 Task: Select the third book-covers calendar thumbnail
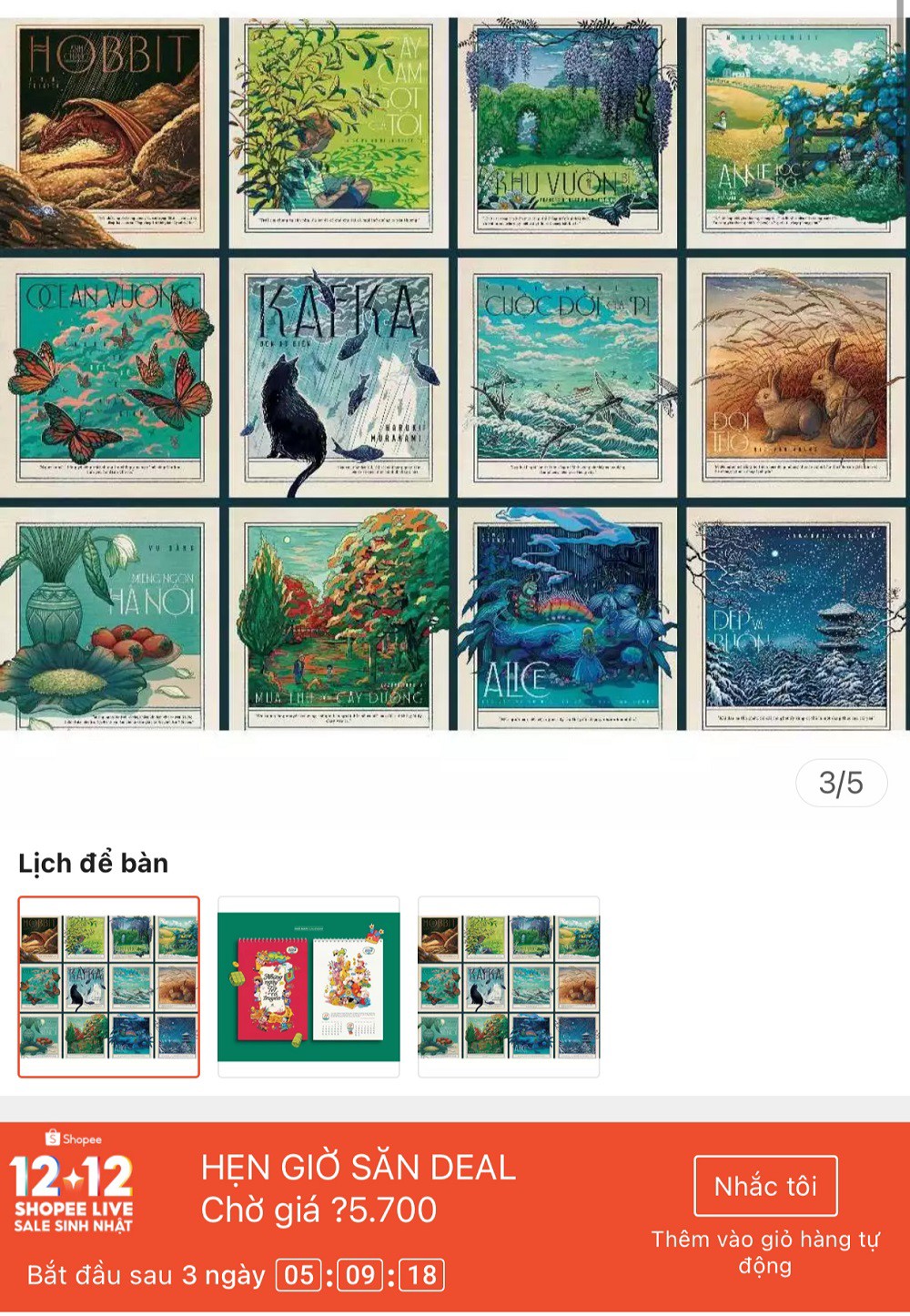point(509,987)
